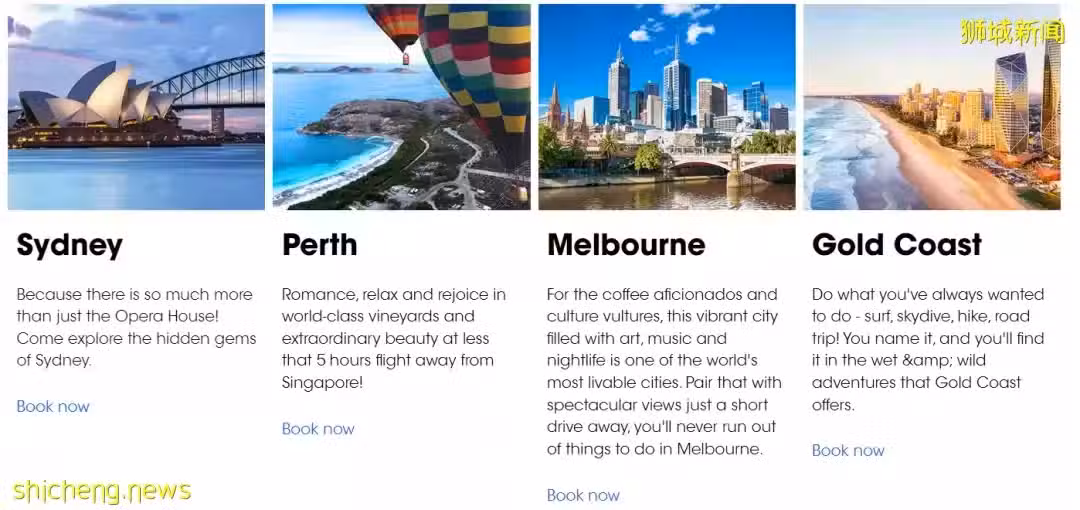The image size is (1080, 510).
Task: Tap Book now under Sydney
Action: click(x=53, y=406)
